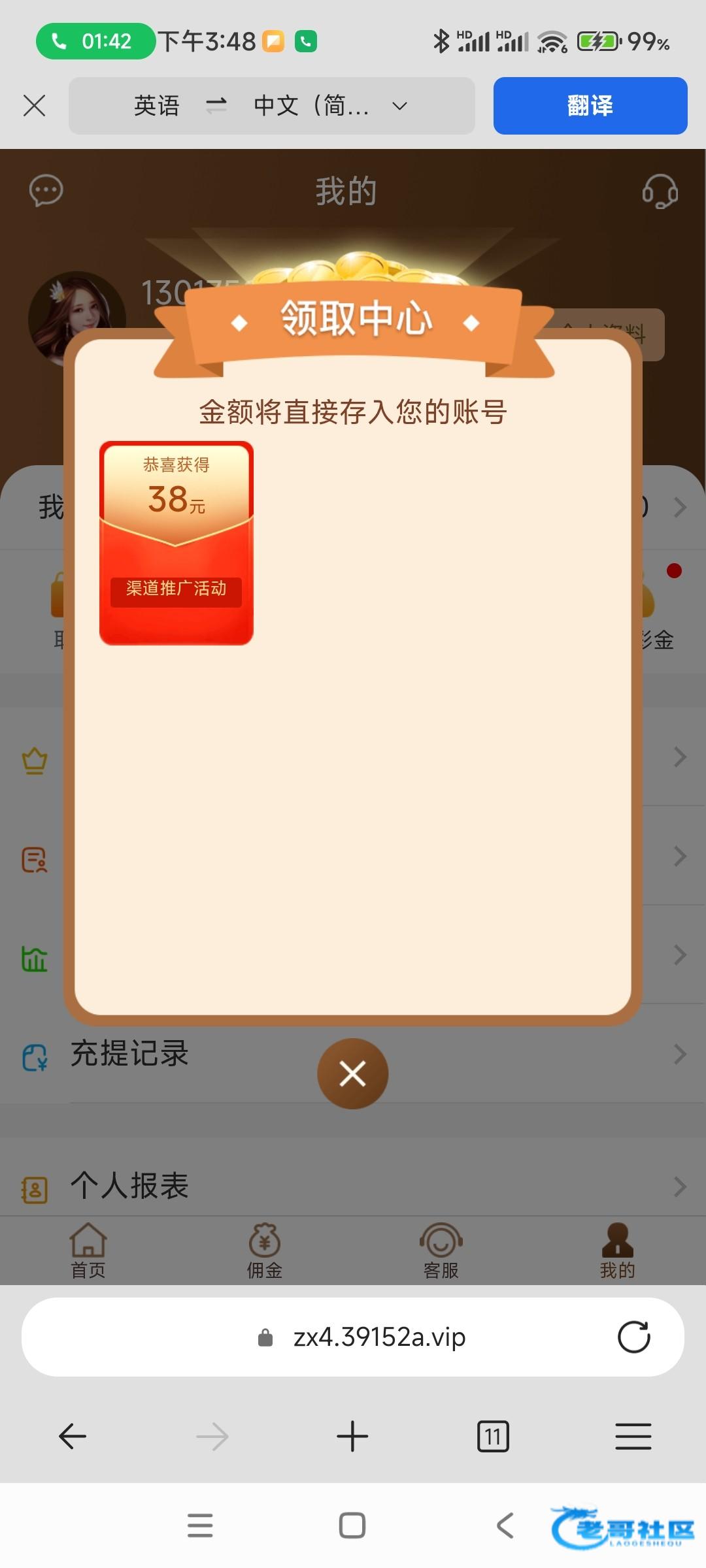Select the source language 英语
The width and height of the screenshot is (706, 1568).
click(157, 106)
